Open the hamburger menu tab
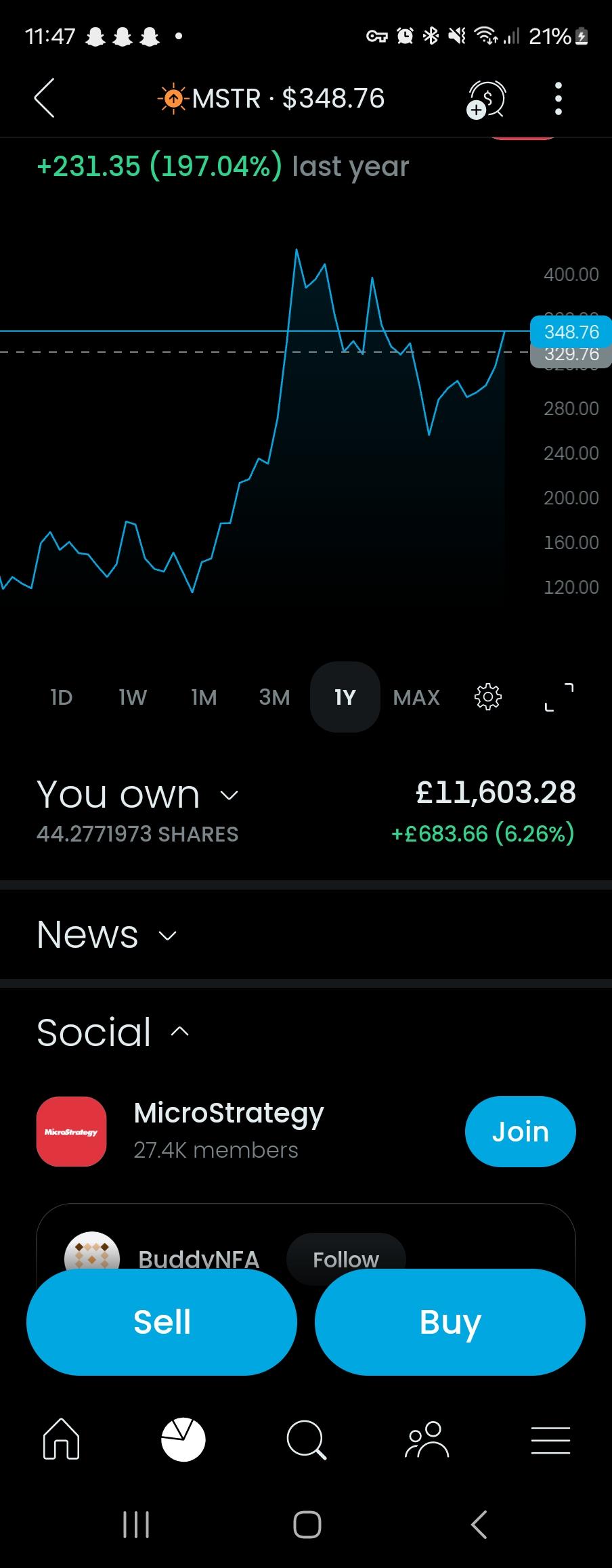 pyautogui.click(x=550, y=1439)
